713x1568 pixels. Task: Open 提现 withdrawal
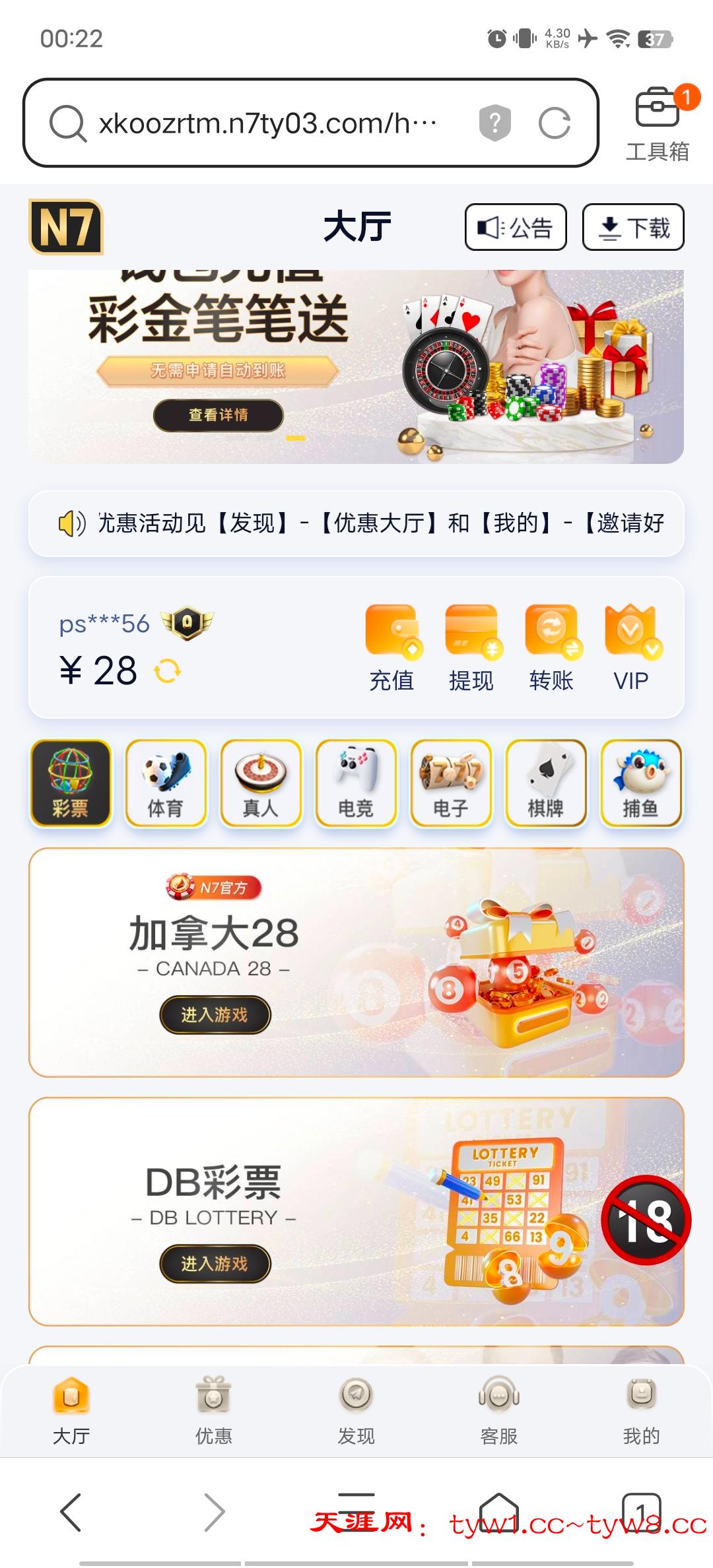(x=471, y=648)
